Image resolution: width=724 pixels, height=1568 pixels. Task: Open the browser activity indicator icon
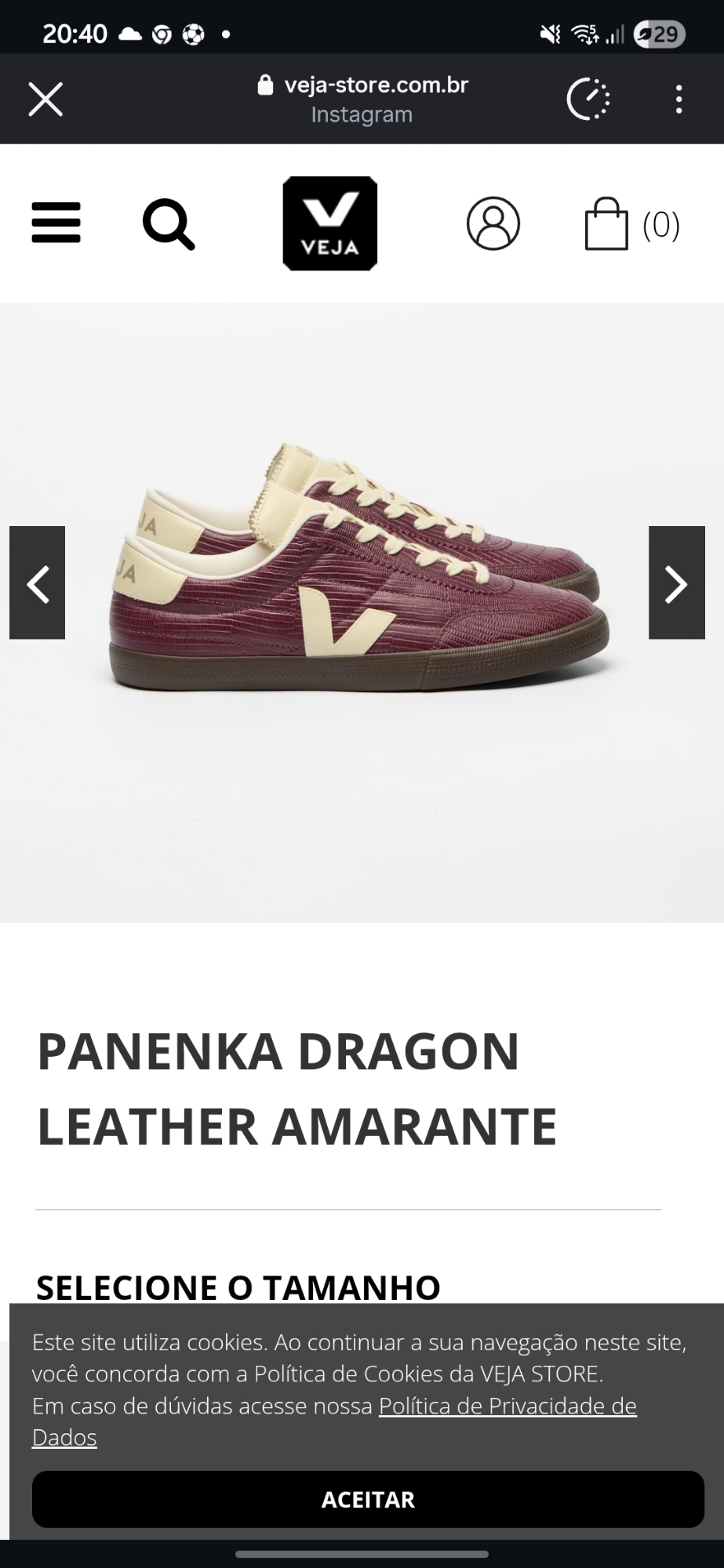[588, 100]
